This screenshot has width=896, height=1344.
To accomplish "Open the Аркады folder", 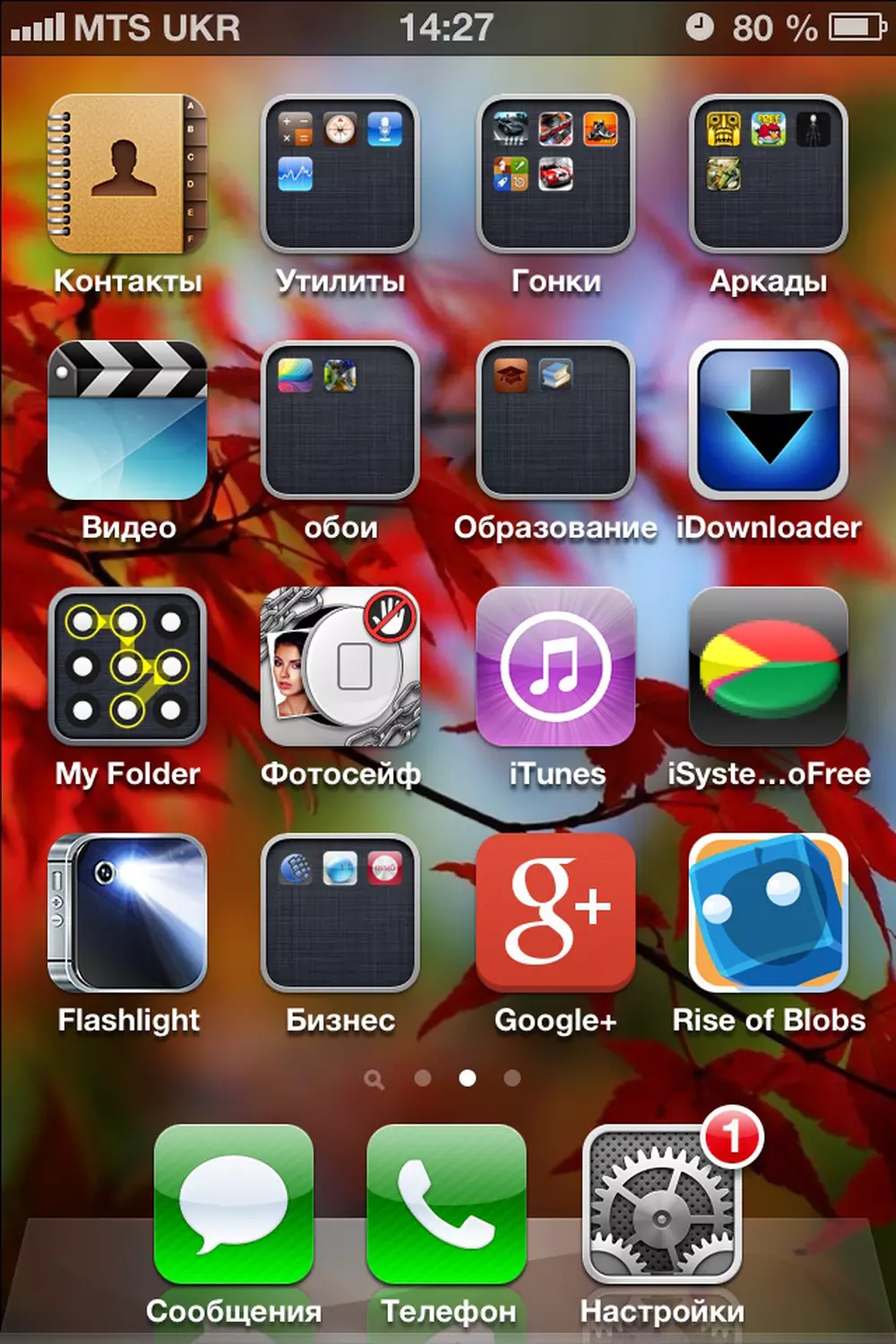I will [x=769, y=174].
